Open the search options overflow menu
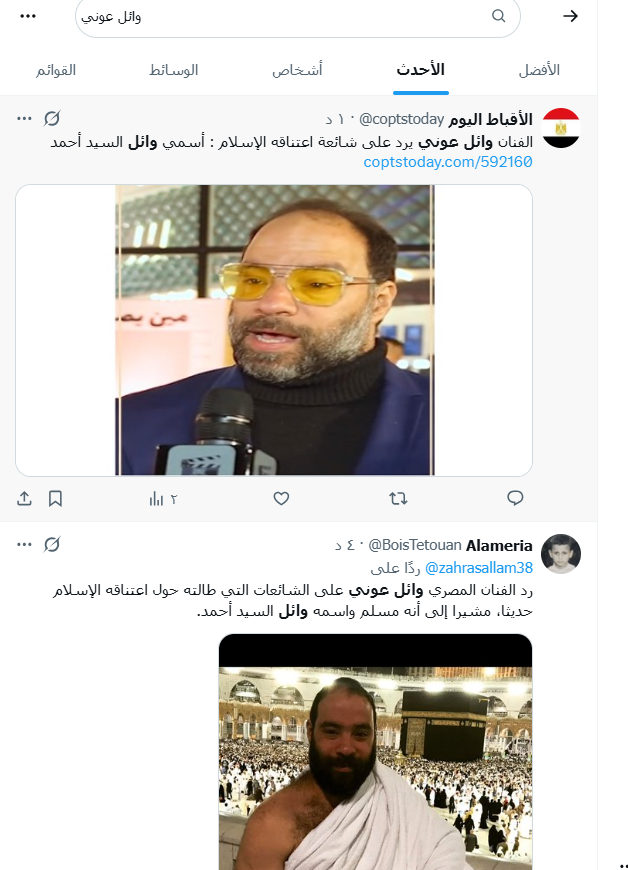The image size is (628, 870). point(29,16)
